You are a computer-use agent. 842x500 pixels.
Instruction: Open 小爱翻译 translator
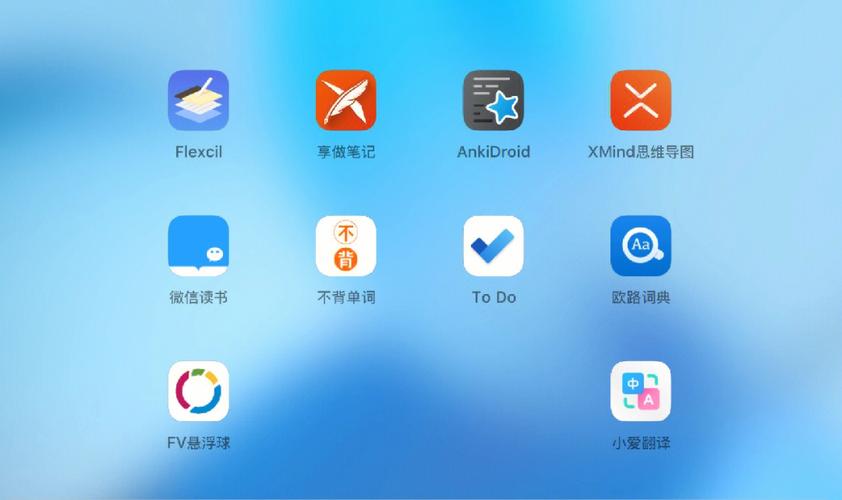tap(641, 391)
